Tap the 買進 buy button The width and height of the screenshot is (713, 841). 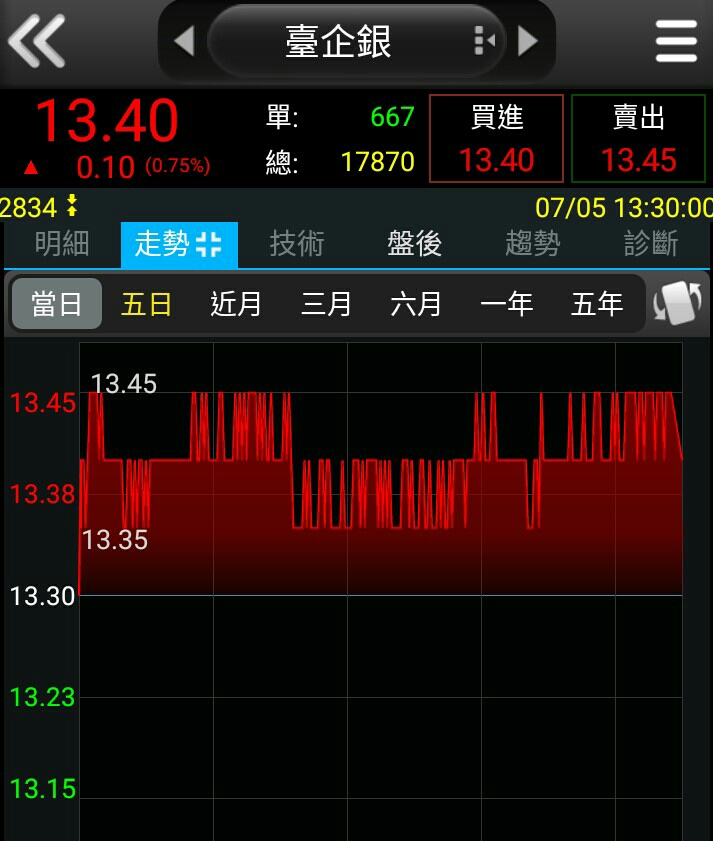click(x=496, y=138)
